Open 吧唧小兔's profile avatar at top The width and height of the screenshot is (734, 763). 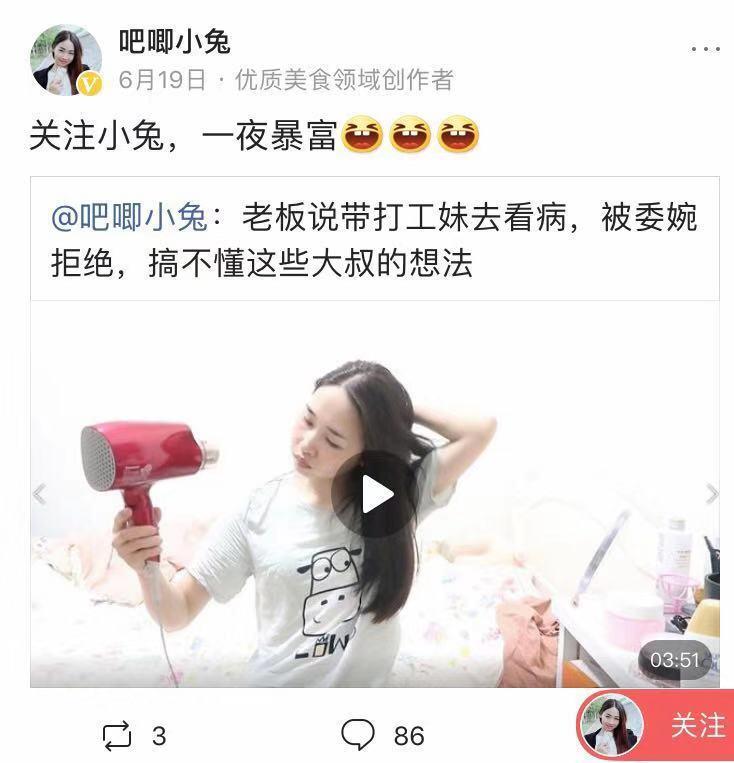(x=66, y=60)
